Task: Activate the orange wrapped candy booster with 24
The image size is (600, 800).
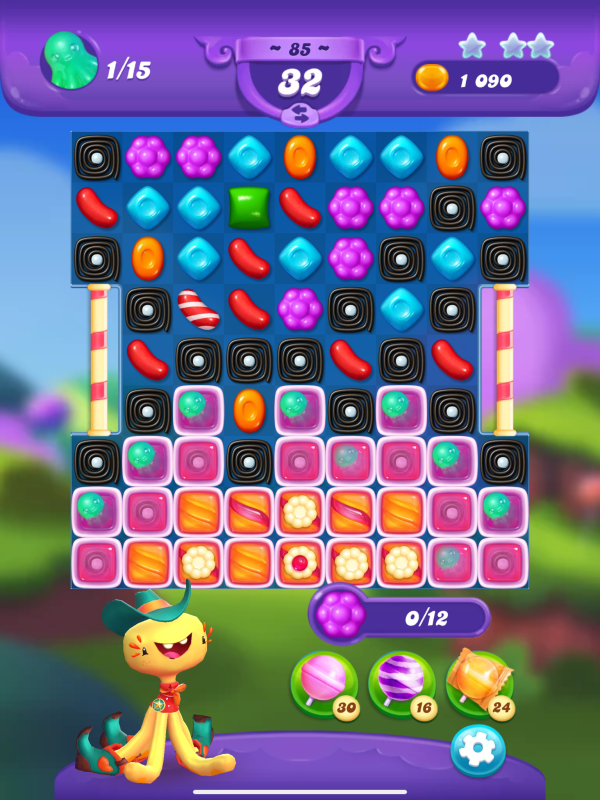Action: click(478, 681)
